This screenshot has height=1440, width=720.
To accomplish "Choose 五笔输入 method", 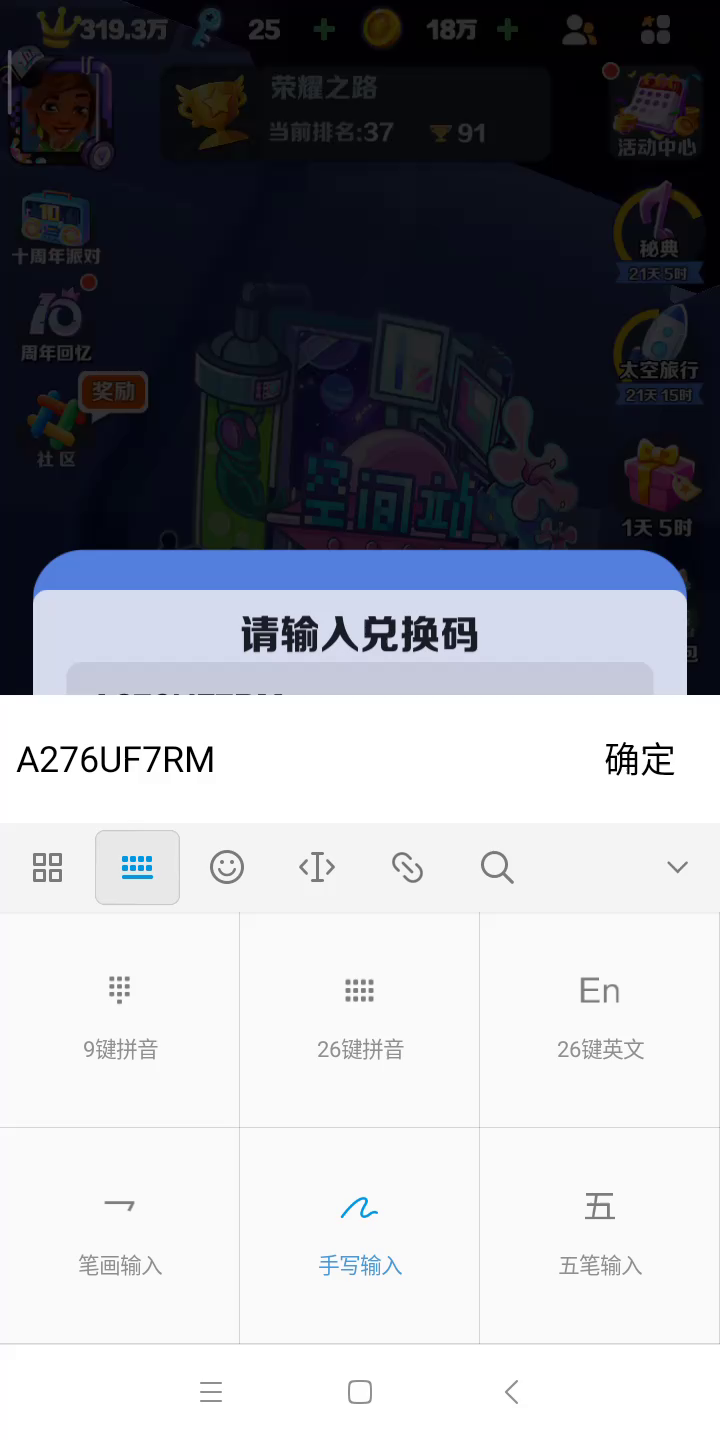I will [600, 1236].
